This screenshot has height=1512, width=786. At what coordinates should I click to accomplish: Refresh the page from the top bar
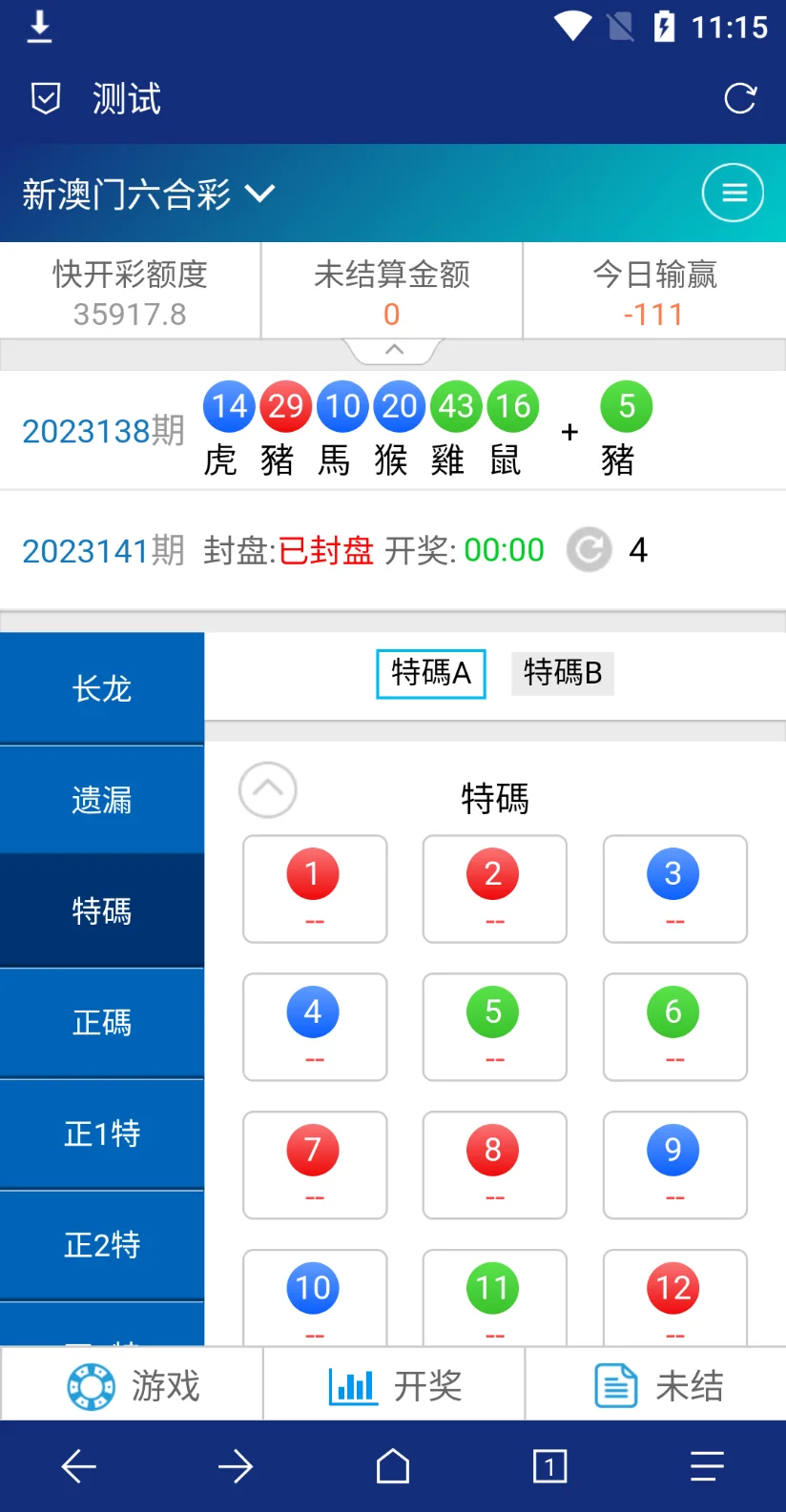click(x=739, y=98)
